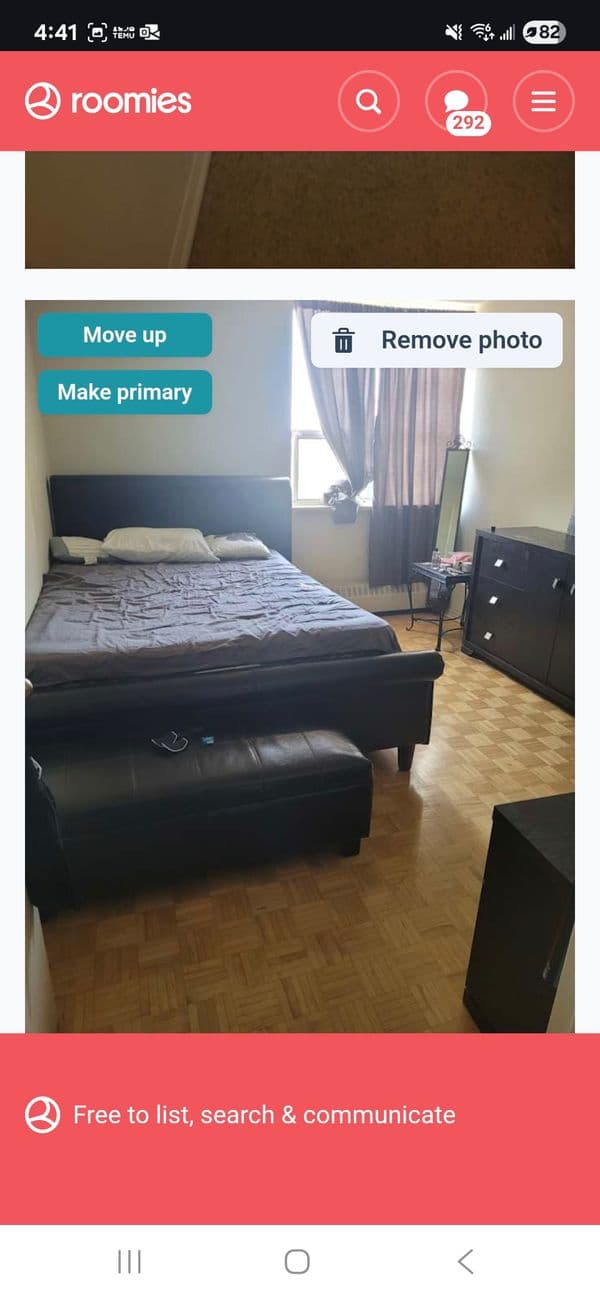Move this bedroom photo up
The height and width of the screenshot is (1300, 600).
pos(125,335)
